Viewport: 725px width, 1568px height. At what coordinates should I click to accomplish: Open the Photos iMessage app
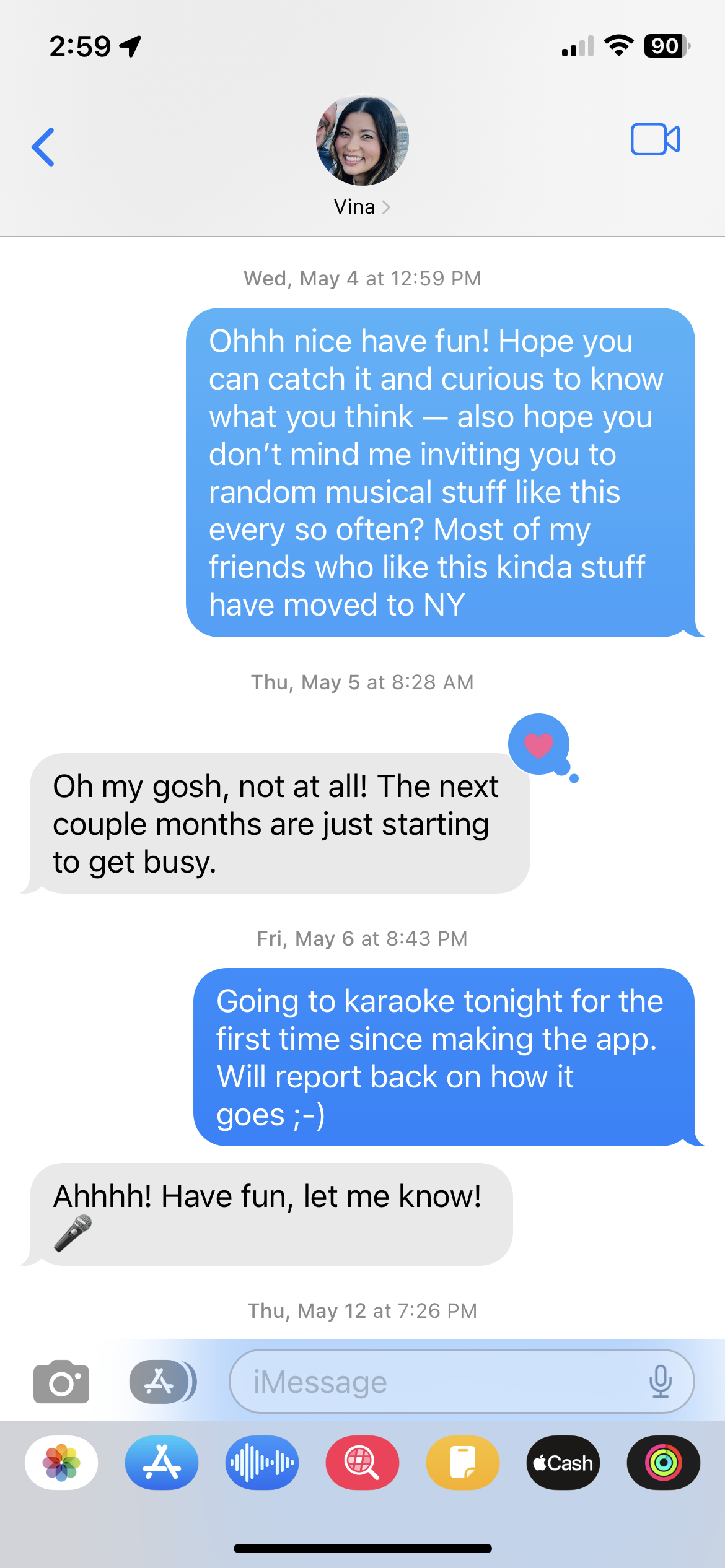(61, 1463)
